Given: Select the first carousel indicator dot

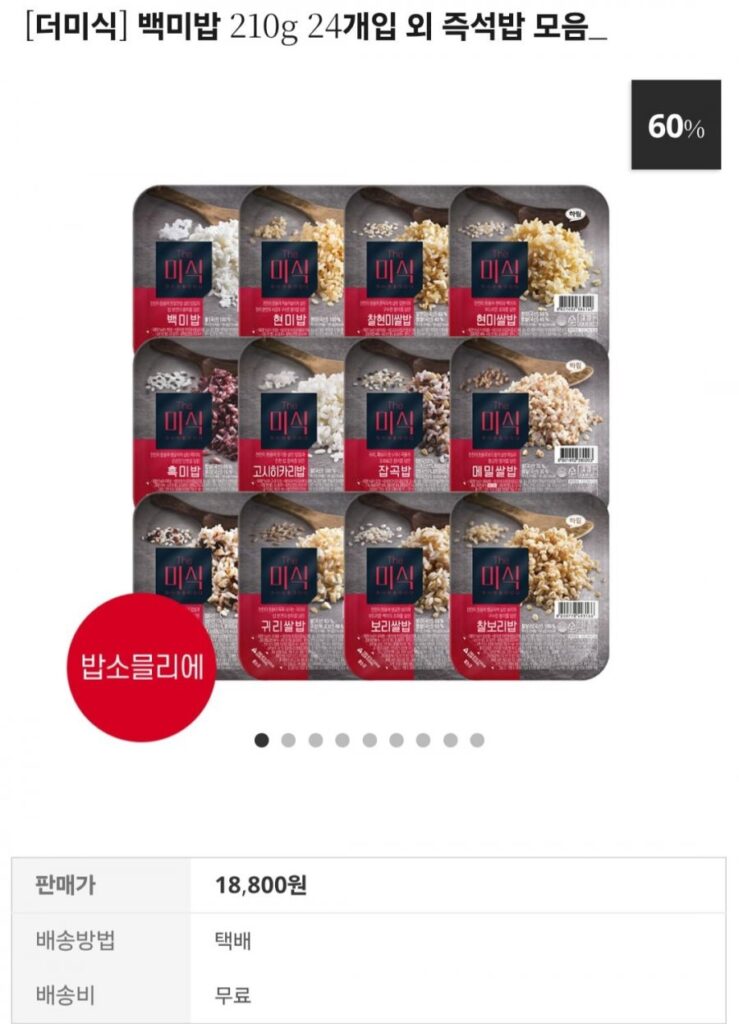Looking at the screenshot, I should click(261, 740).
